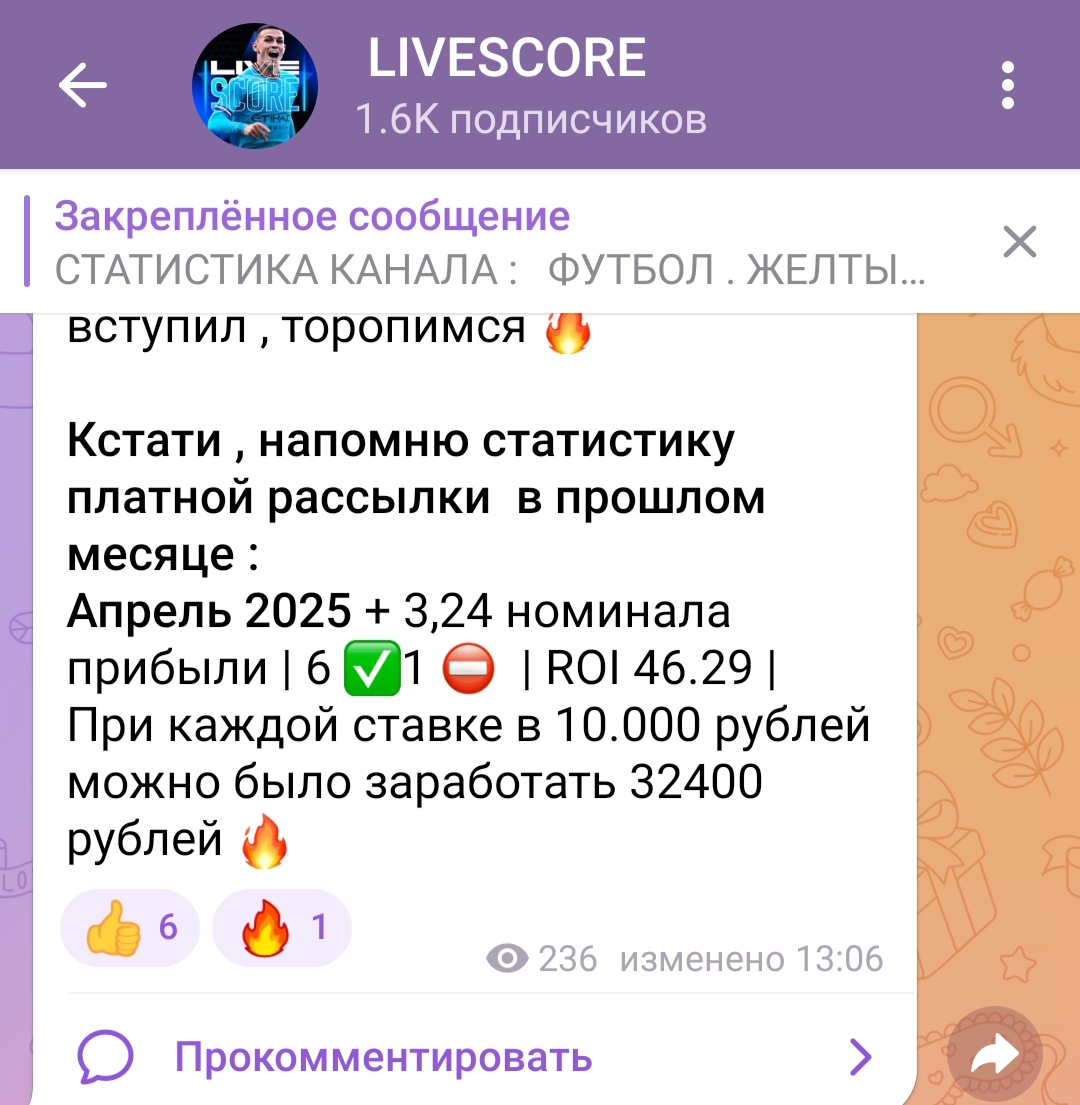Image resolution: width=1080 pixels, height=1105 pixels.
Task: Share the post with the forward arrow
Action: click(x=996, y=1056)
